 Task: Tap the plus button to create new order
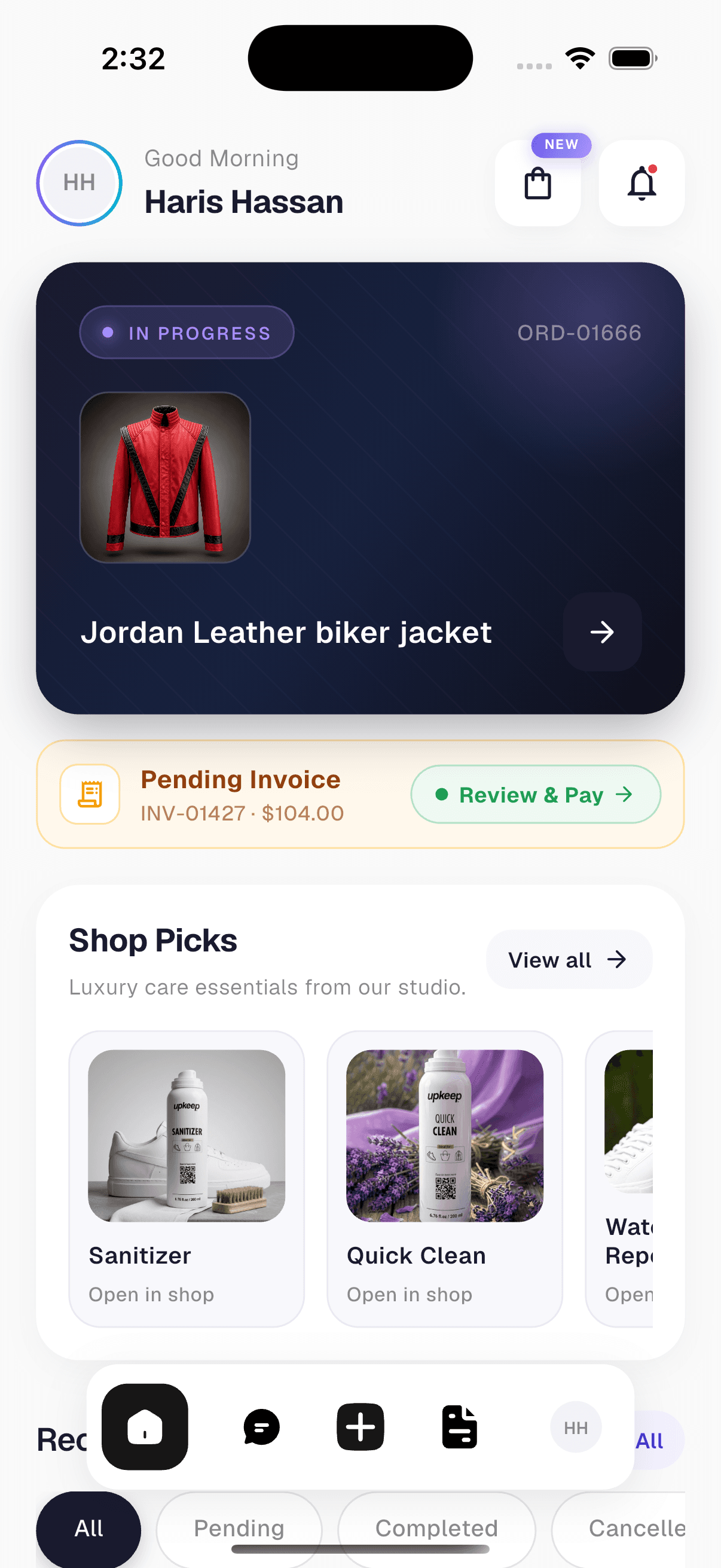pyautogui.click(x=360, y=1427)
